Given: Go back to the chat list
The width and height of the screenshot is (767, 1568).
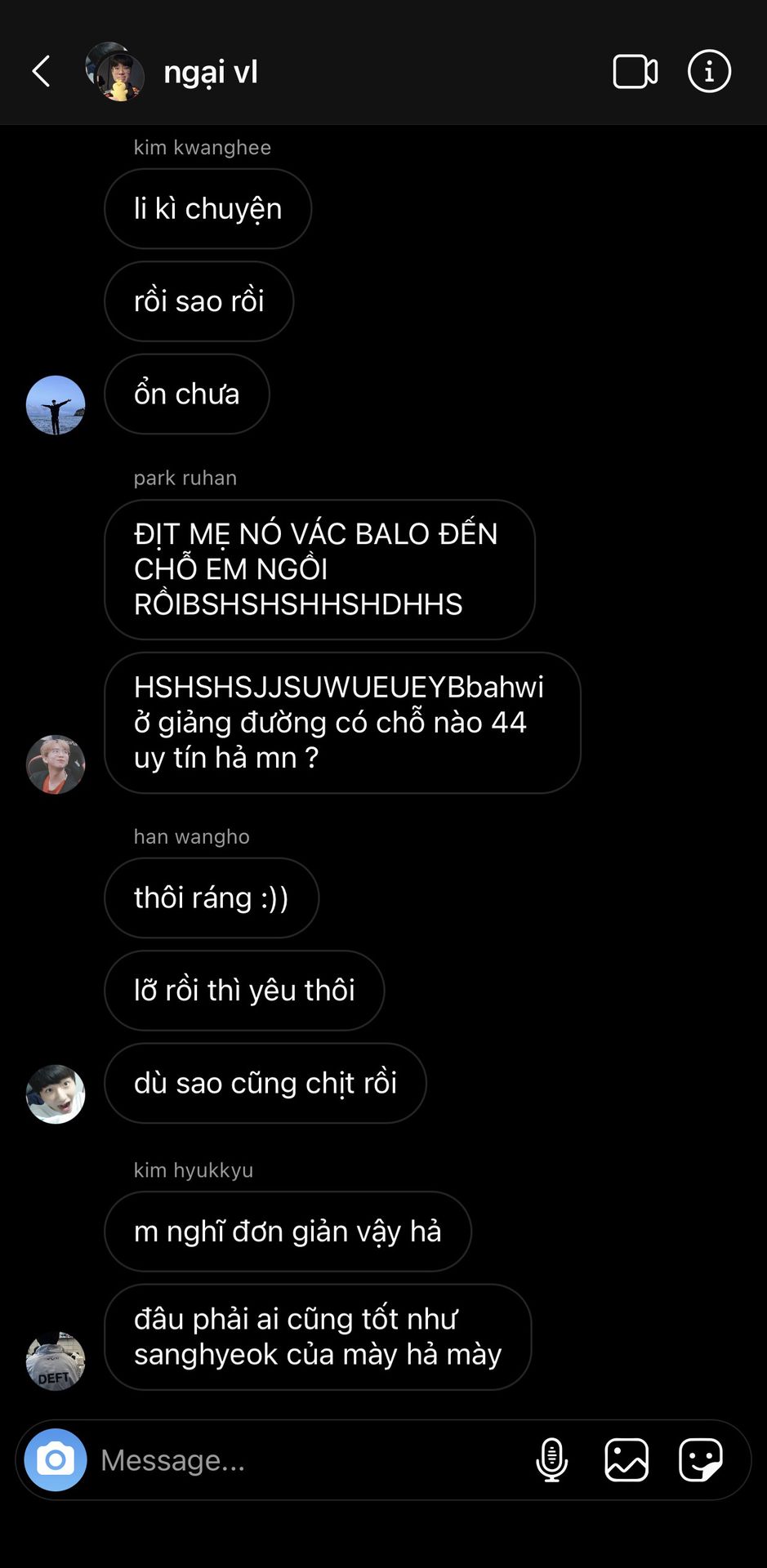Looking at the screenshot, I should pyautogui.click(x=41, y=72).
